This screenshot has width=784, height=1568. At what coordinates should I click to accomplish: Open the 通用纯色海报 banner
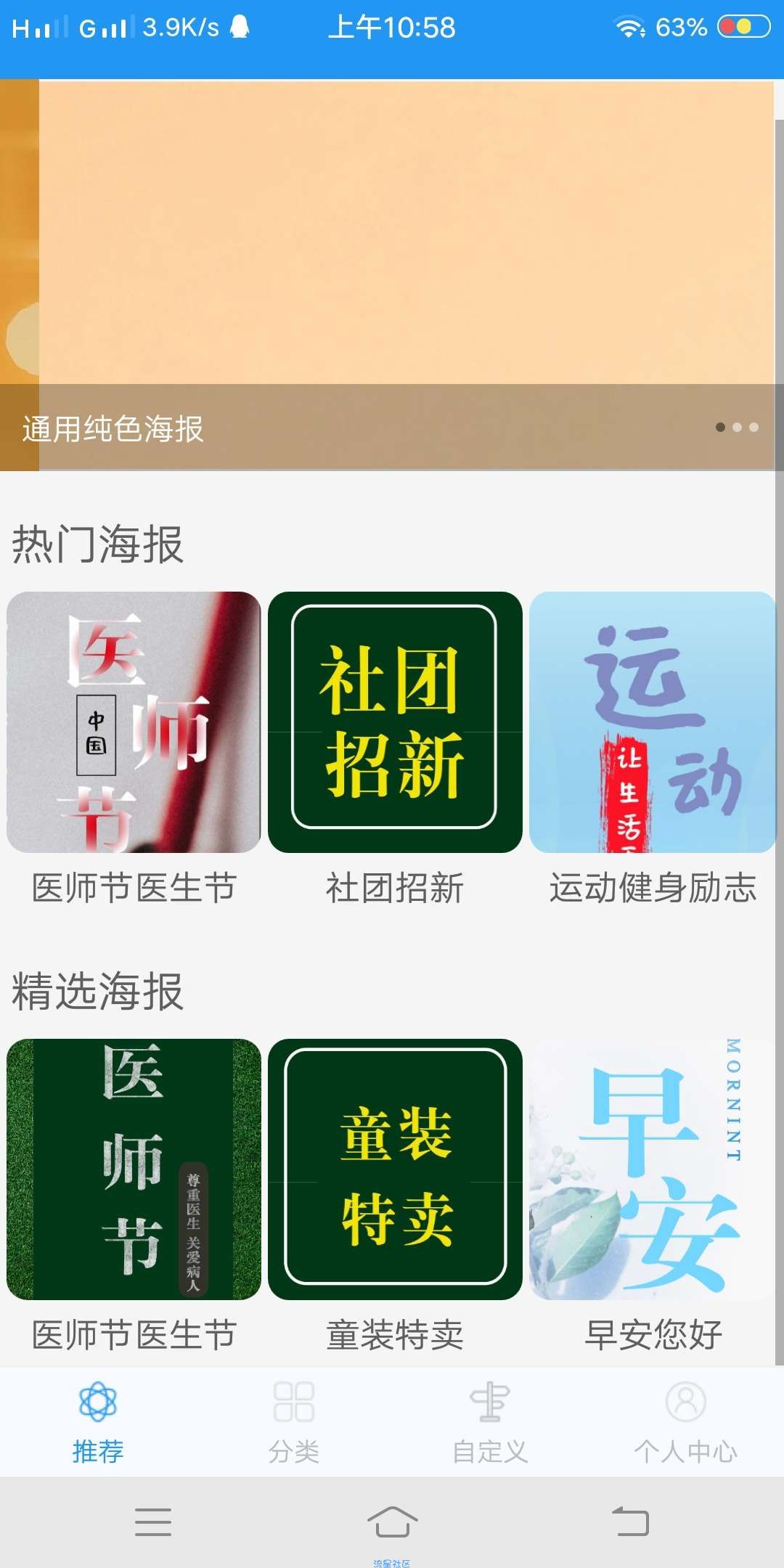tap(392, 276)
